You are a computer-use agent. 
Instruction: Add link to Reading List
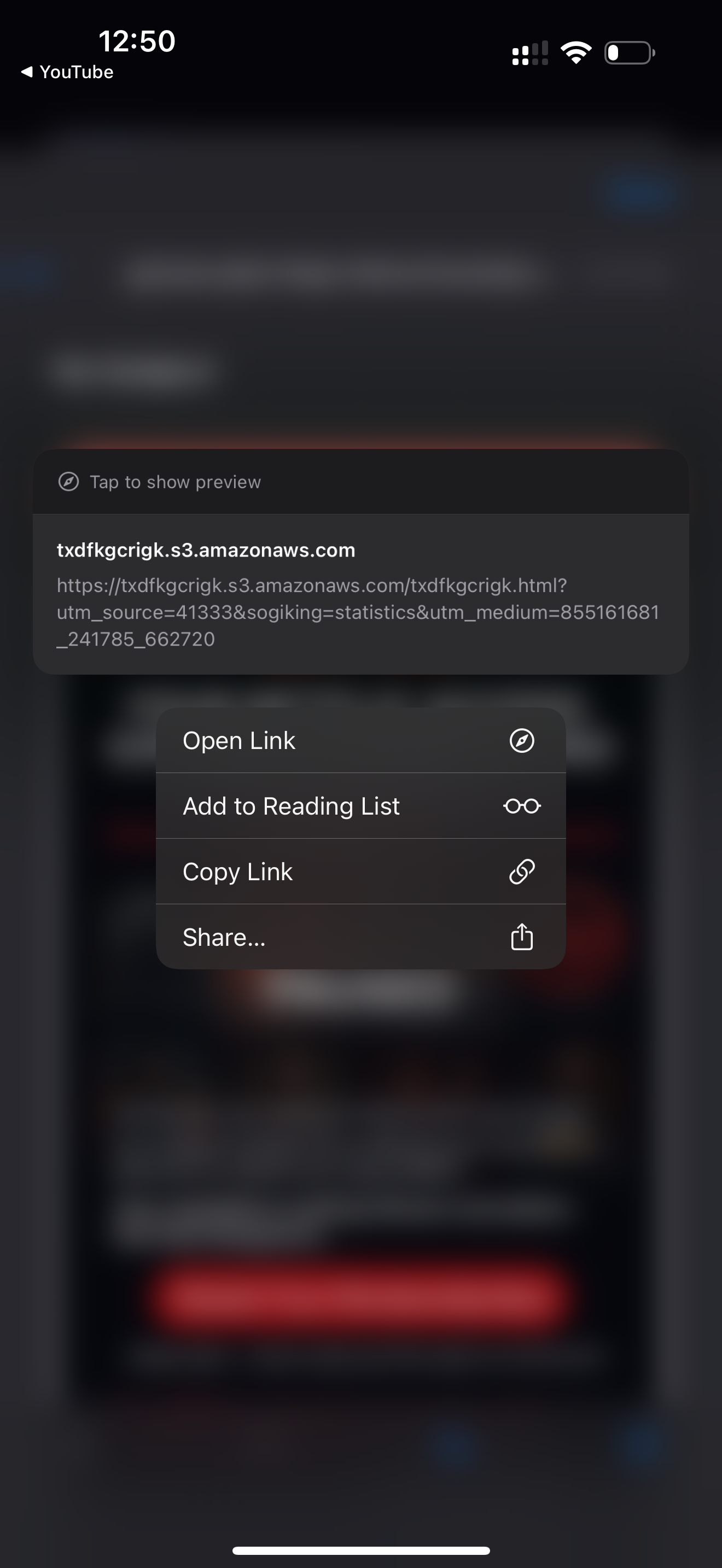360,806
